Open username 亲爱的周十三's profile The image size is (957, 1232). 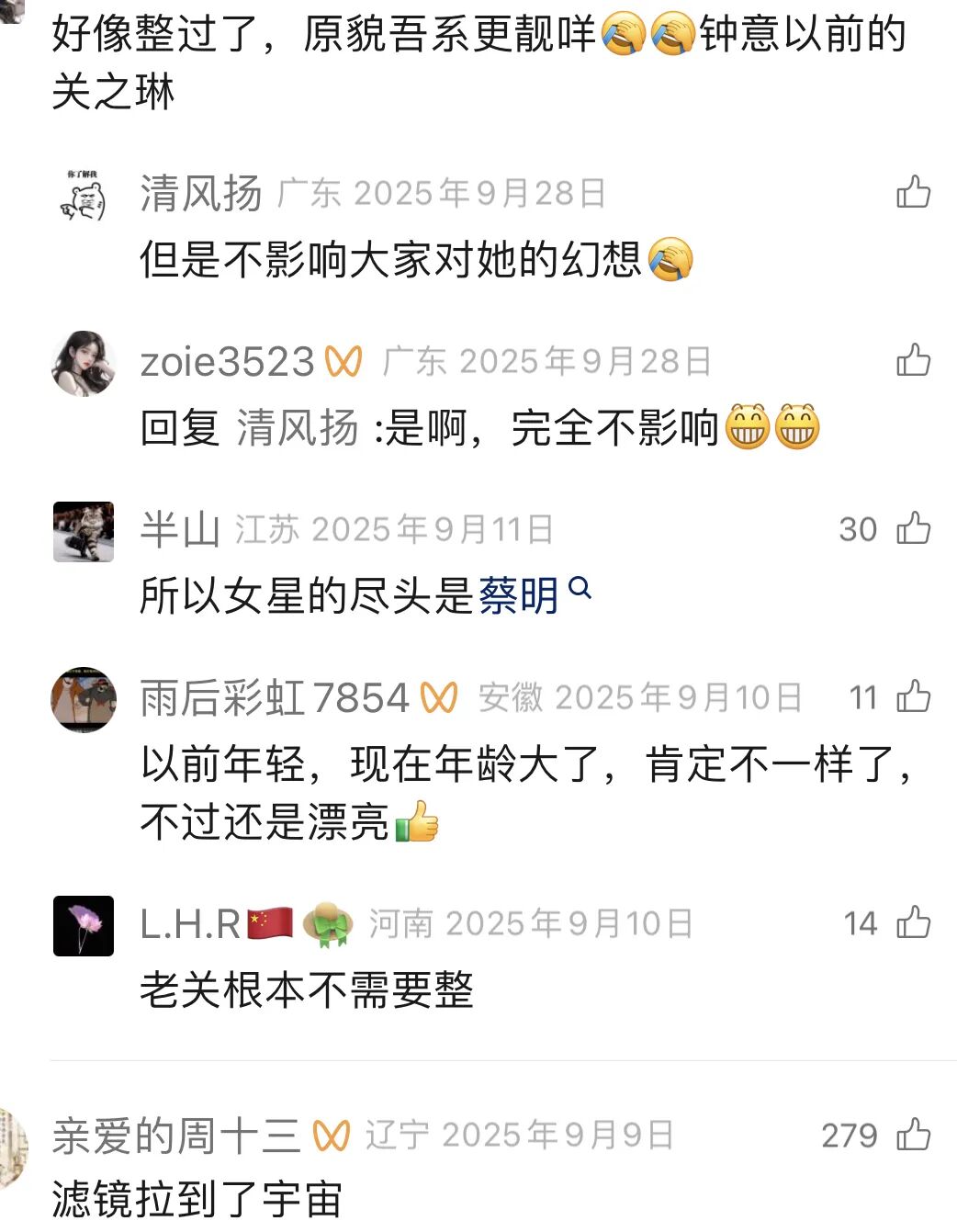(175, 1136)
